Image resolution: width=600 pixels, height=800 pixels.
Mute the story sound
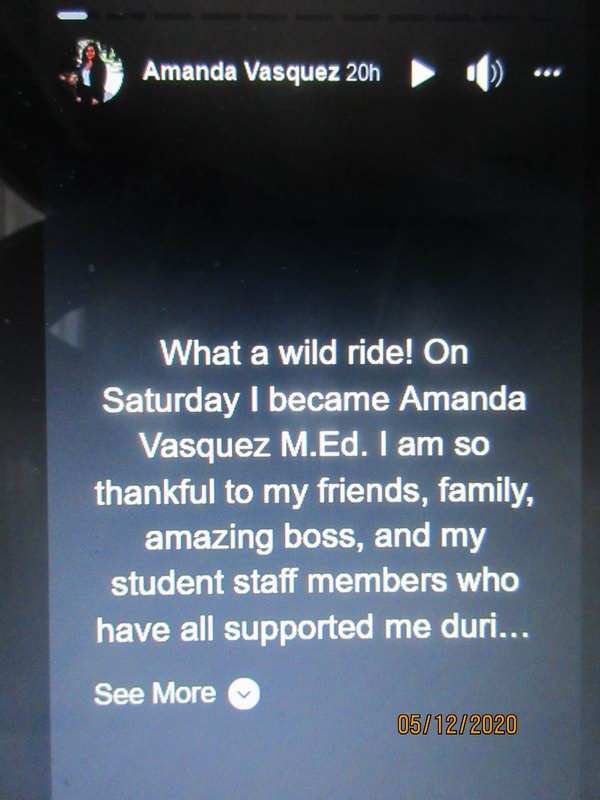pyautogui.click(x=485, y=74)
